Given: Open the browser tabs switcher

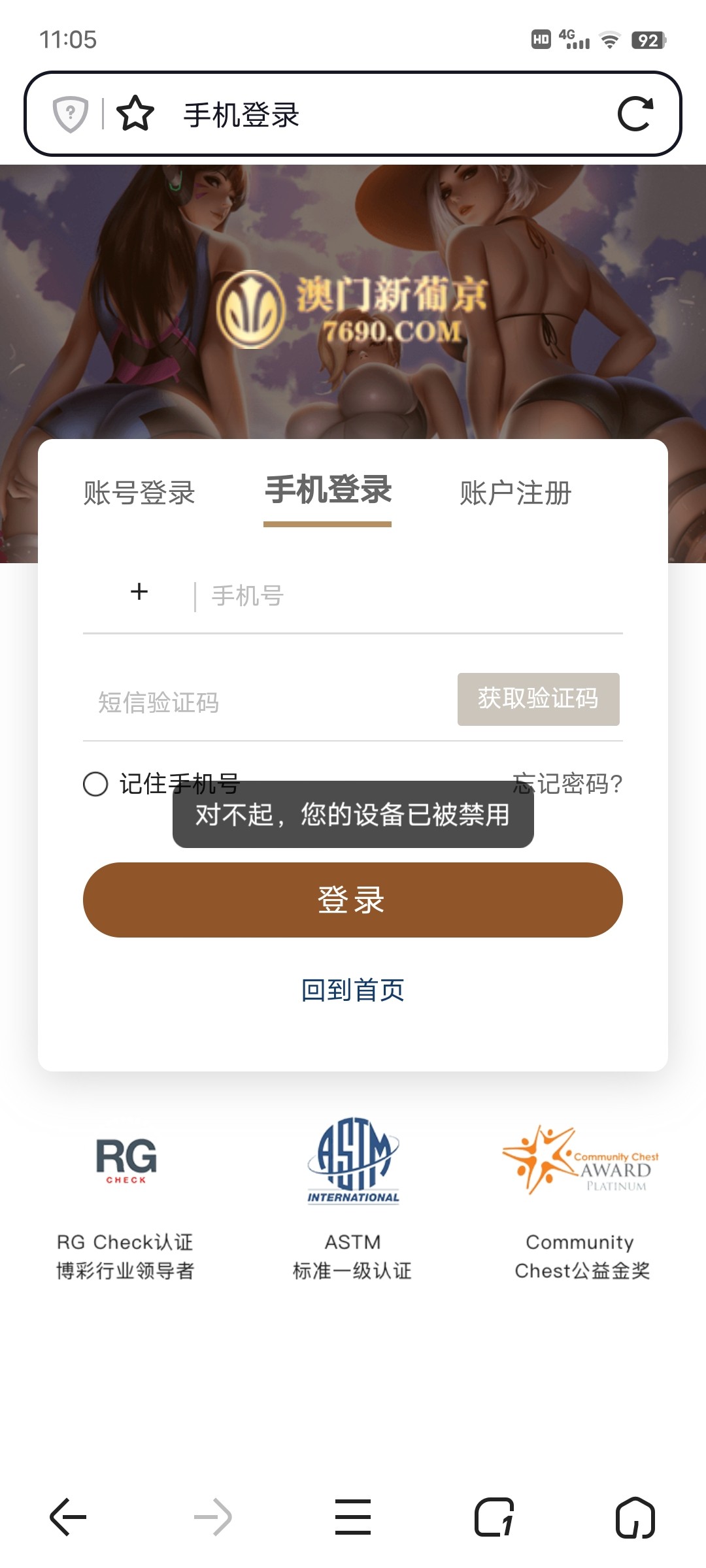Looking at the screenshot, I should [x=494, y=1516].
